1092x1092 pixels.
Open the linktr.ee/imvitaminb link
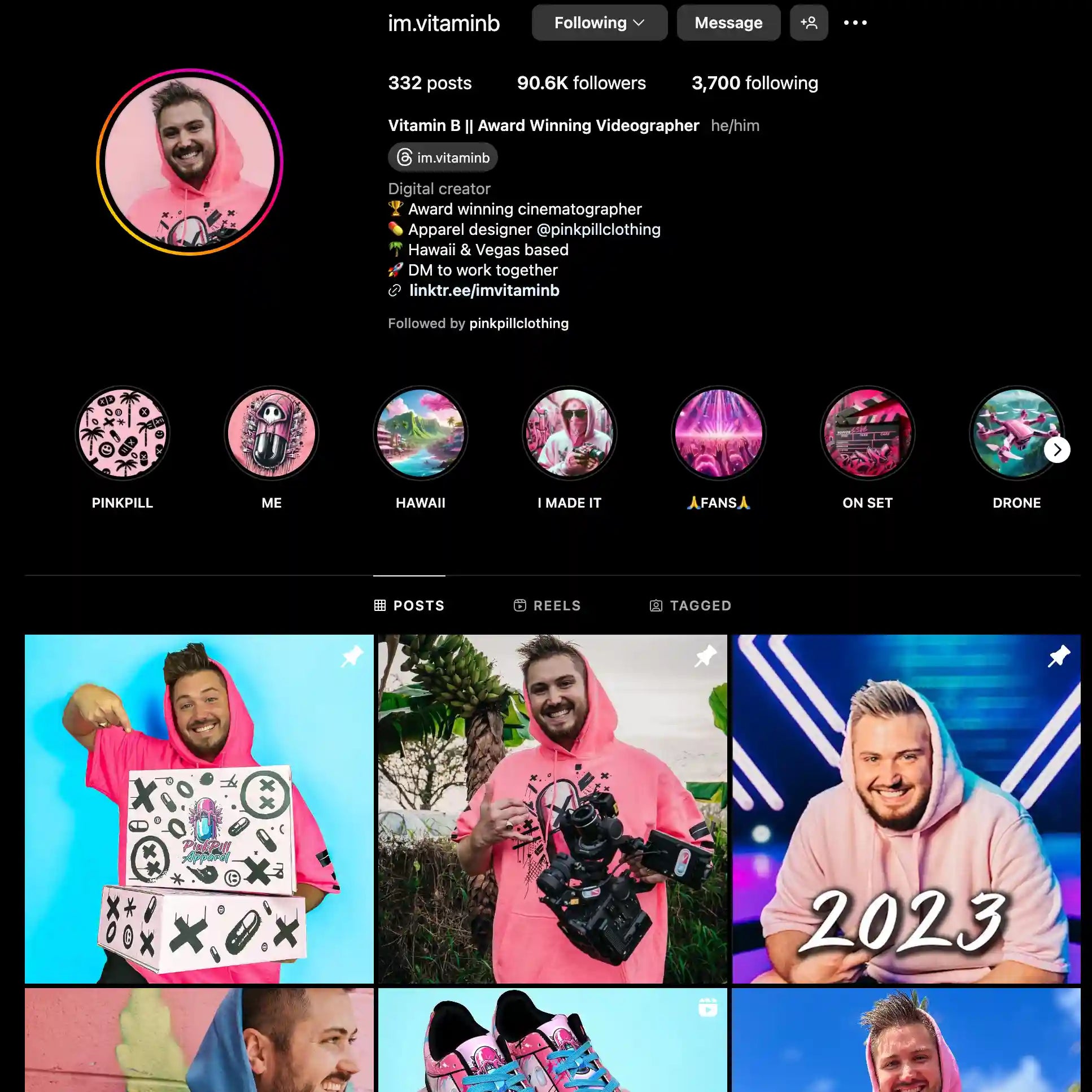tap(484, 291)
